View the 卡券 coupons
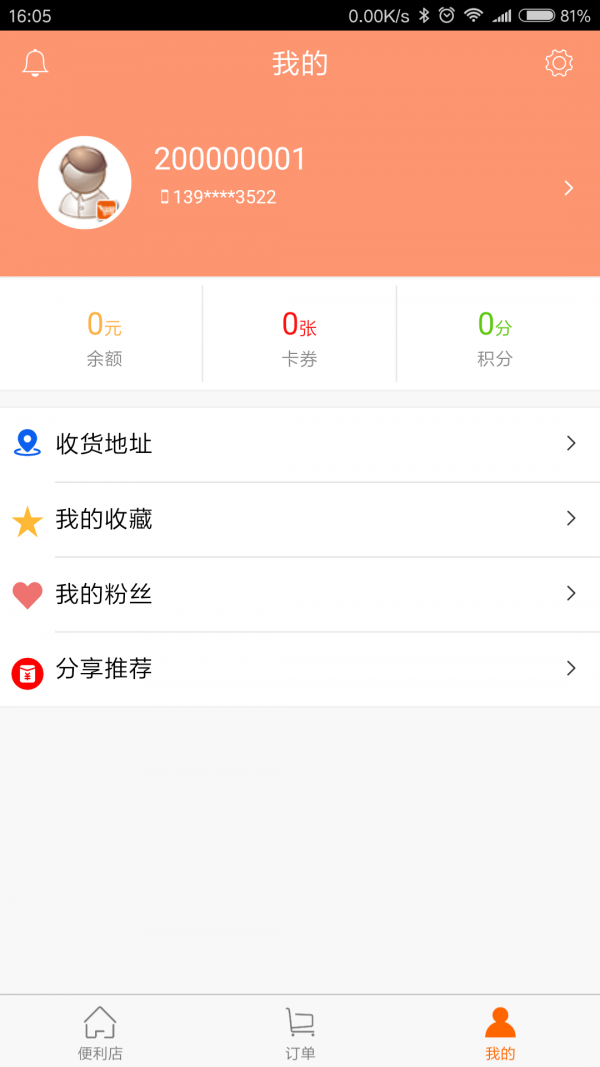 pos(300,337)
